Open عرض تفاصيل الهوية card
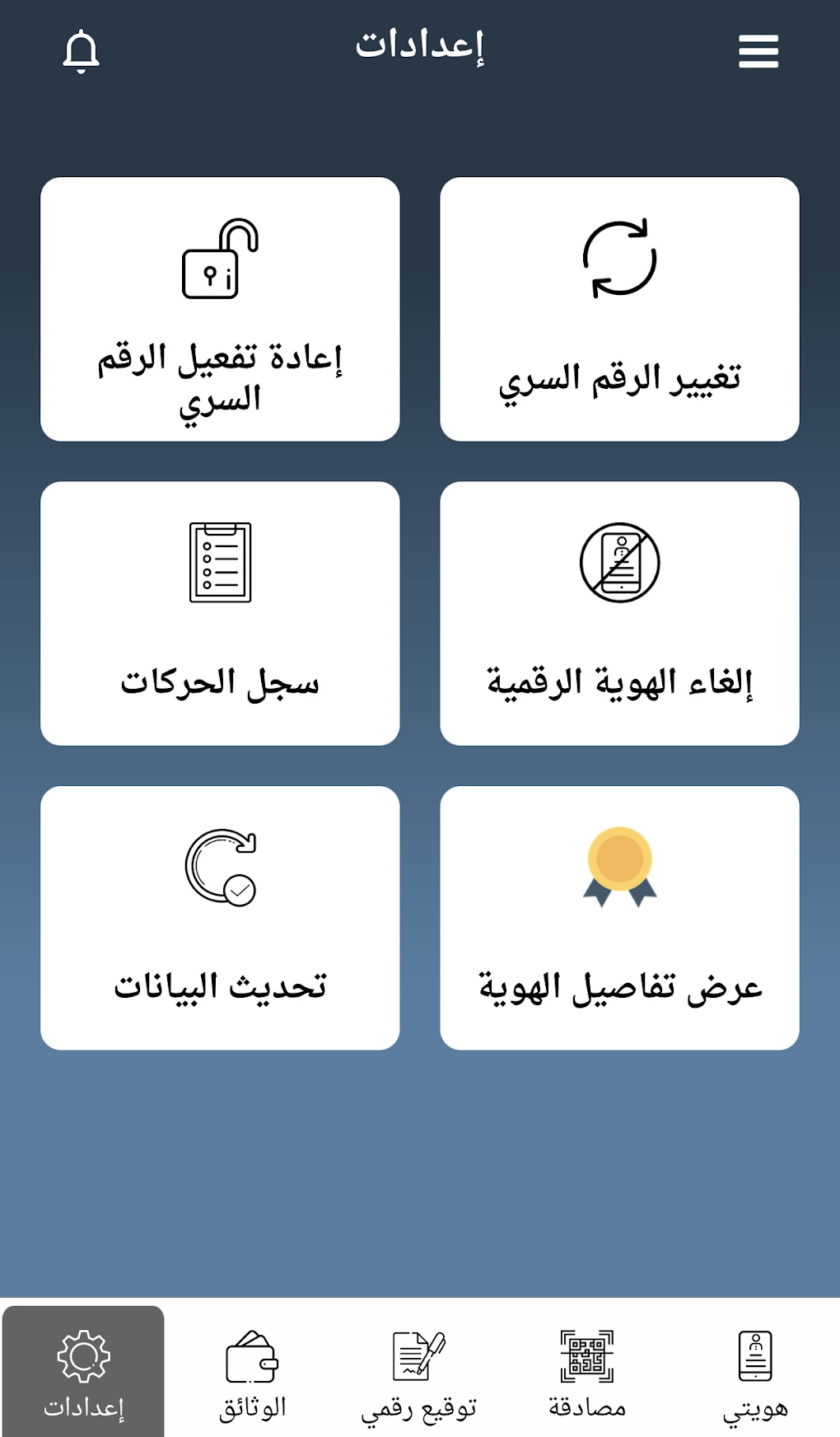The width and height of the screenshot is (840, 1437). 619,917
